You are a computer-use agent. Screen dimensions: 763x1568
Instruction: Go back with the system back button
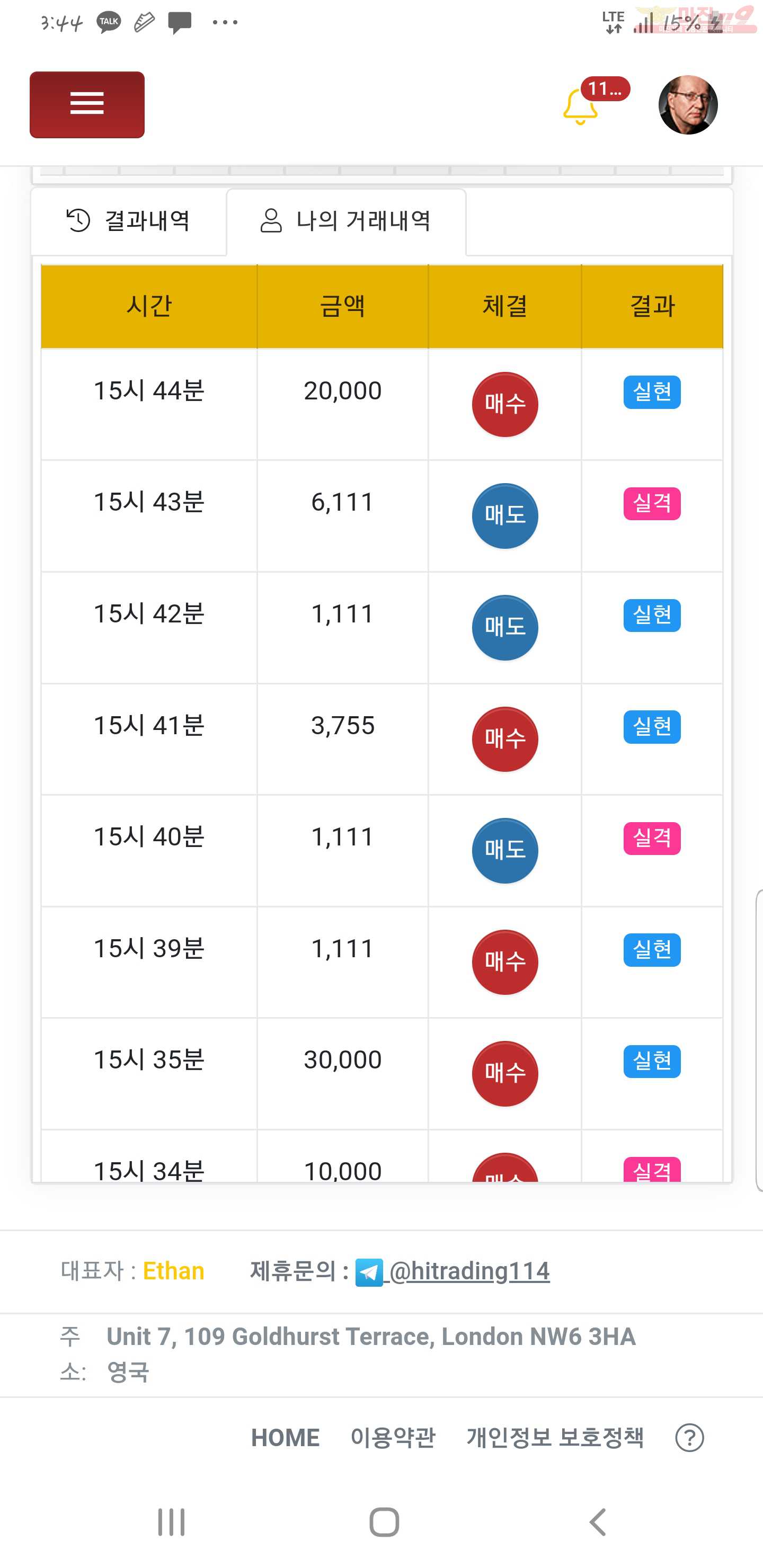click(598, 1522)
